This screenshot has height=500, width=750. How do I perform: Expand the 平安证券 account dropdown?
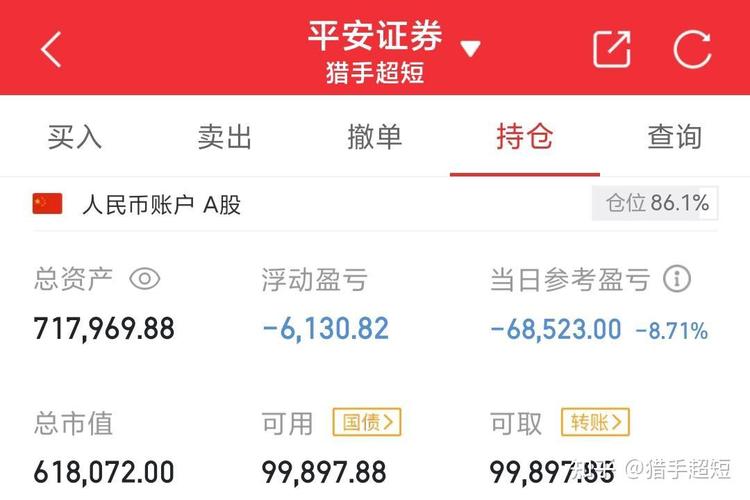coord(471,48)
